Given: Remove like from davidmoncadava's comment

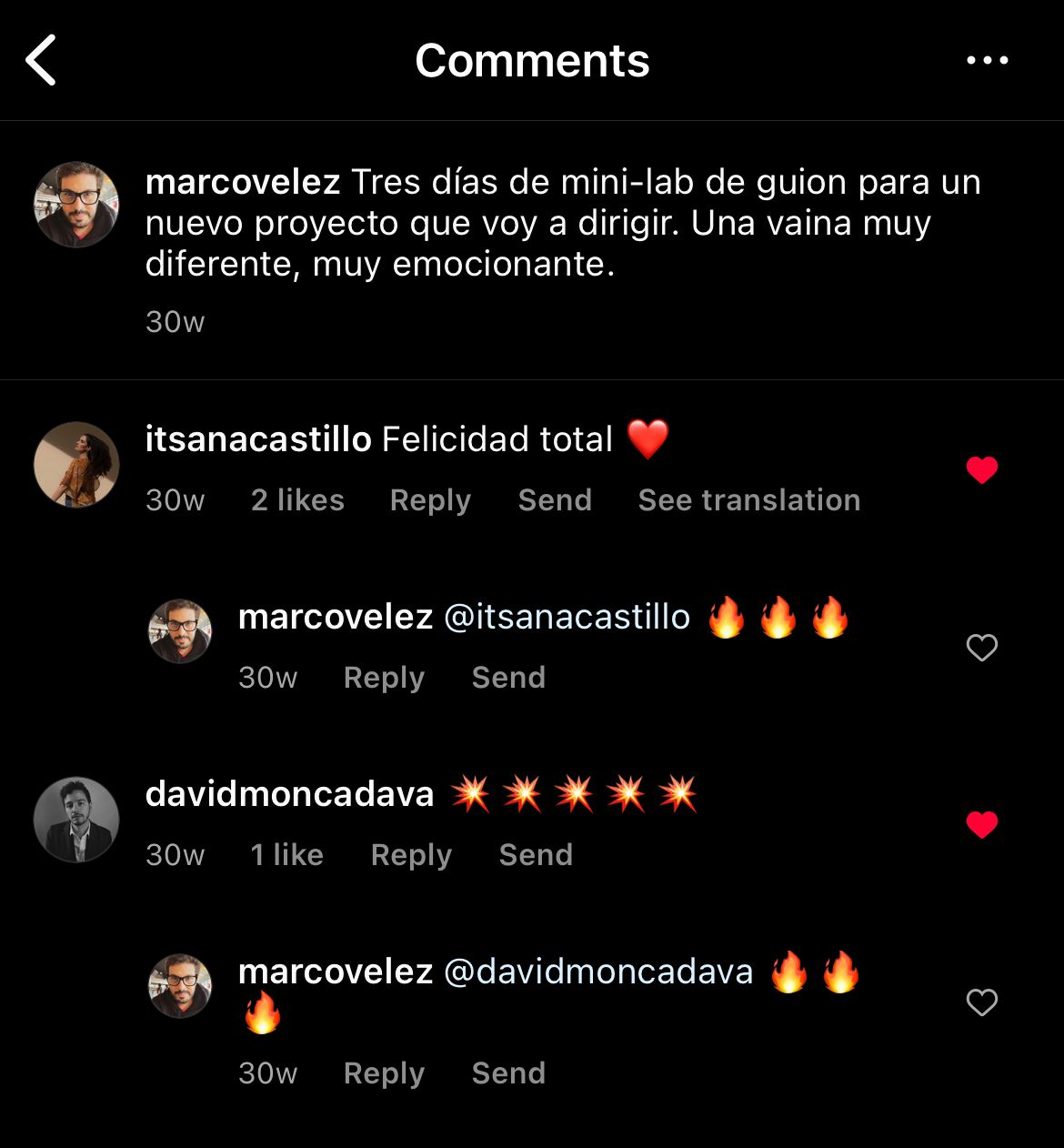Looking at the screenshot, I should point(981,825).
